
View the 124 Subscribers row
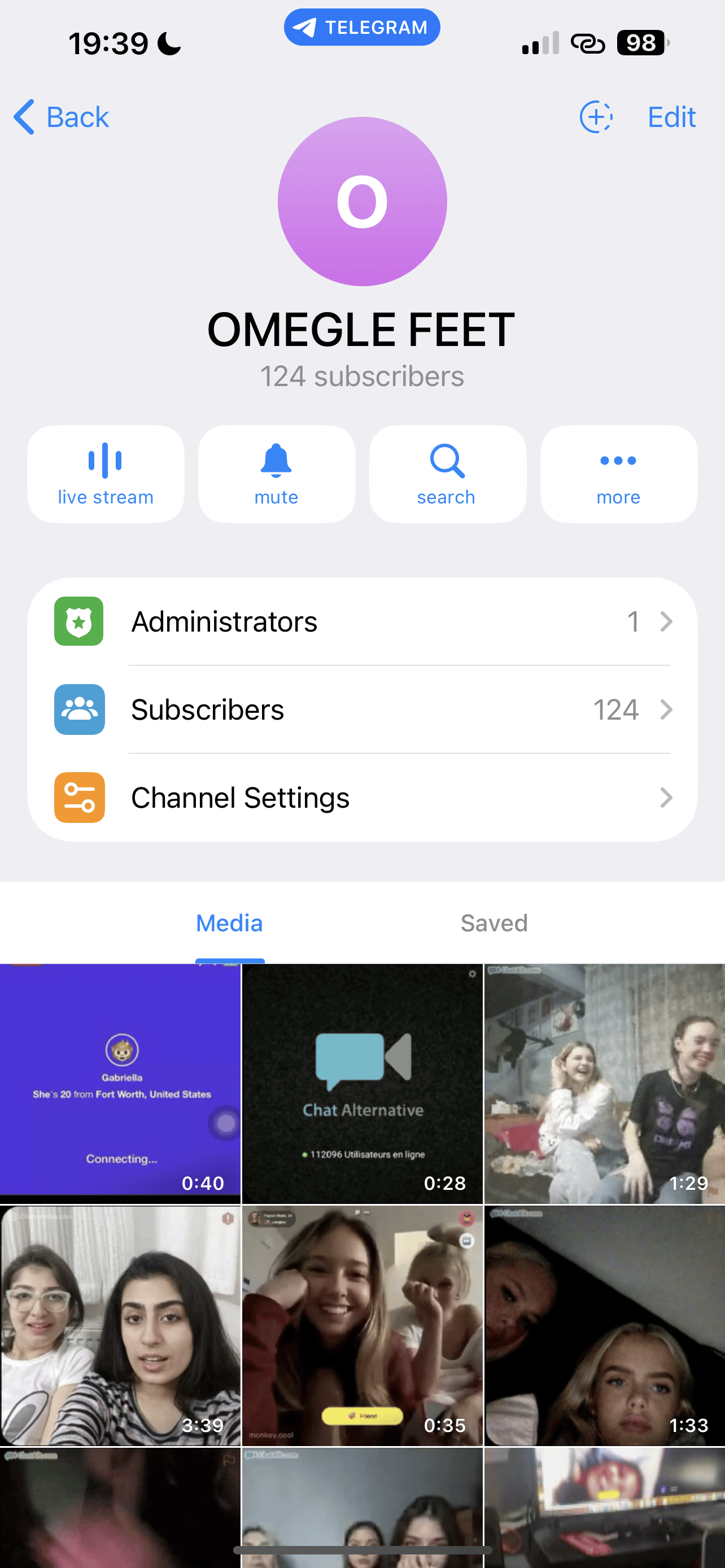click(362, 709)
